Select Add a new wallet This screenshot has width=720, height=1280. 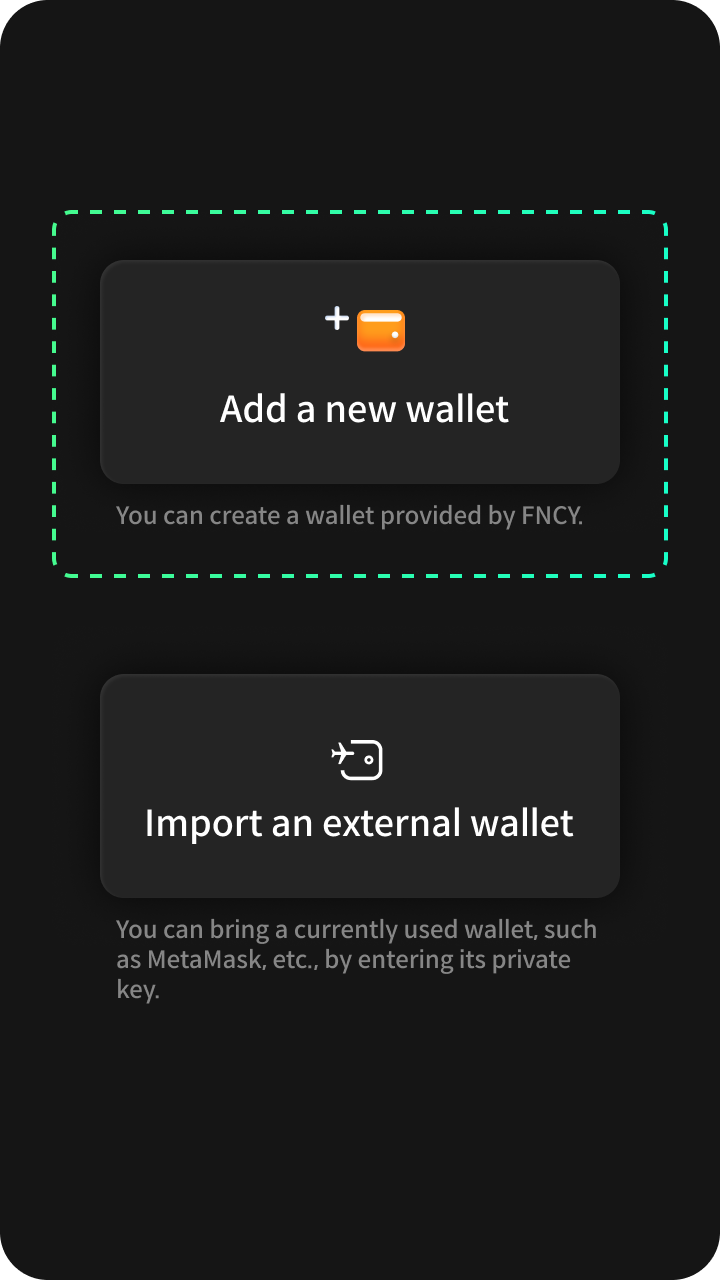point(360,372)
